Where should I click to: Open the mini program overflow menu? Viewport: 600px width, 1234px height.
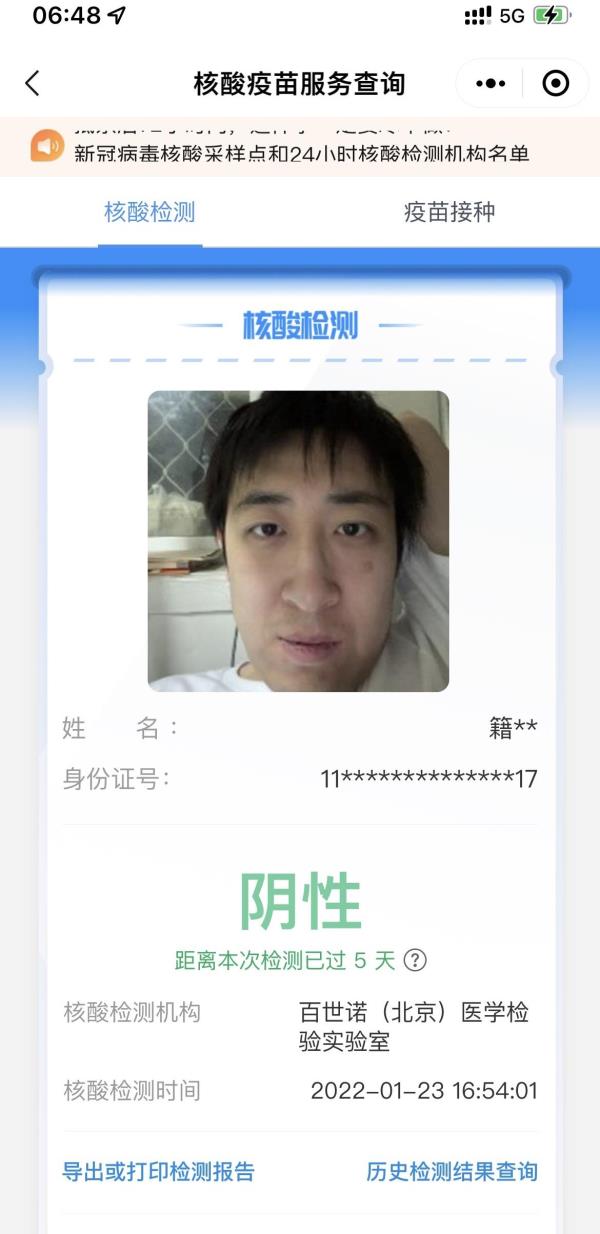[490, 83]
